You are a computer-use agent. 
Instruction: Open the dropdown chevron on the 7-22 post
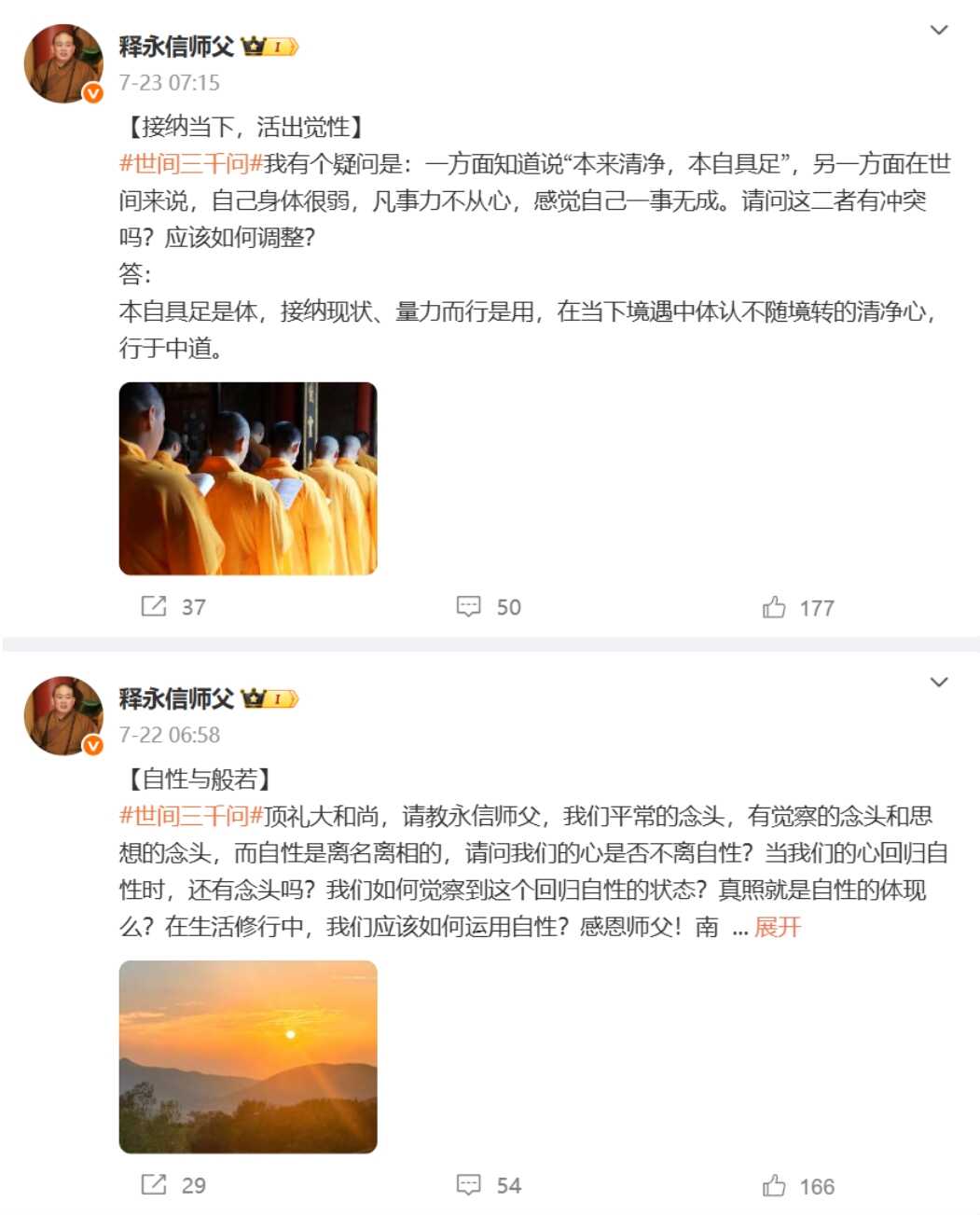[939, 682]
